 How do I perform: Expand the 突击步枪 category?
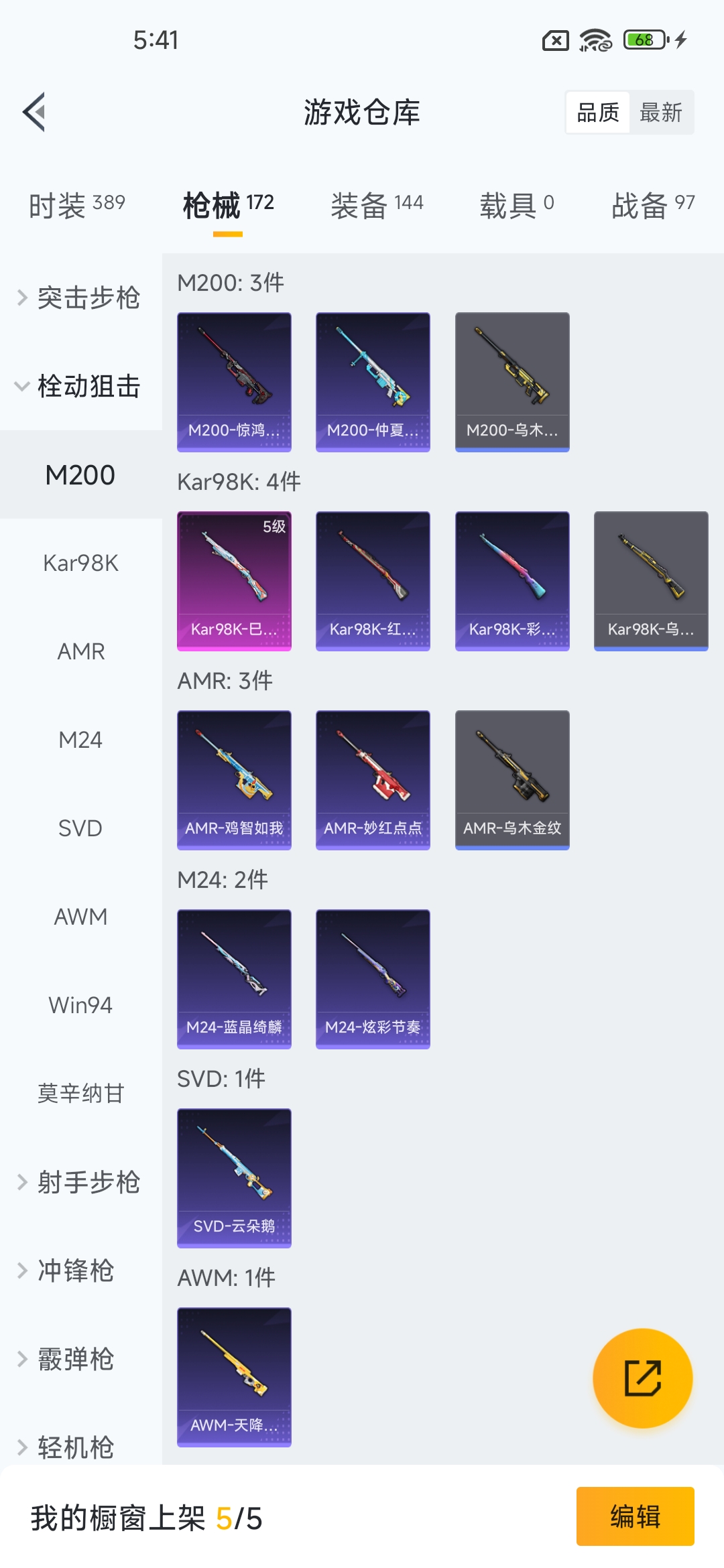pos(80,298)
